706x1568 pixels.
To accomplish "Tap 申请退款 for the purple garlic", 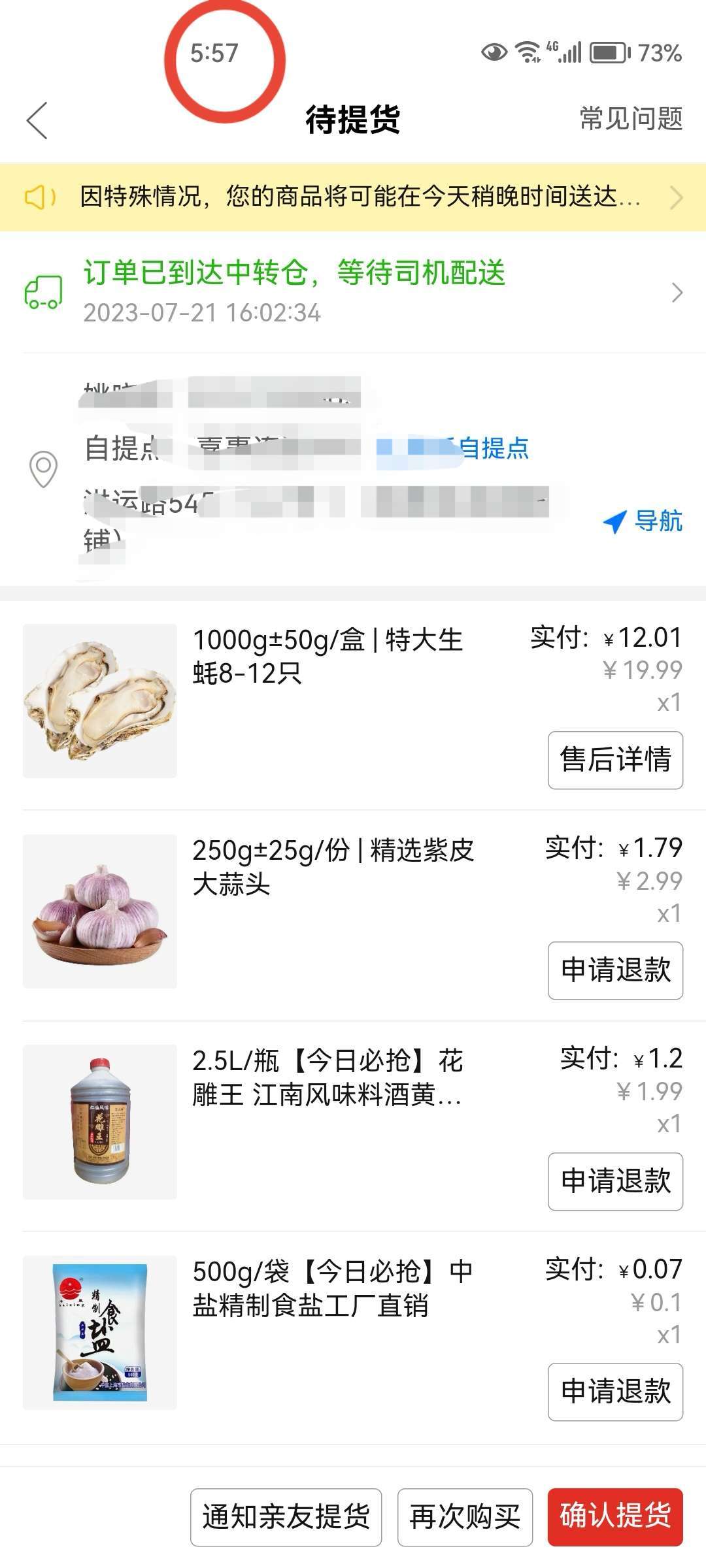I will pyautogui.click(x=615, y=970).
